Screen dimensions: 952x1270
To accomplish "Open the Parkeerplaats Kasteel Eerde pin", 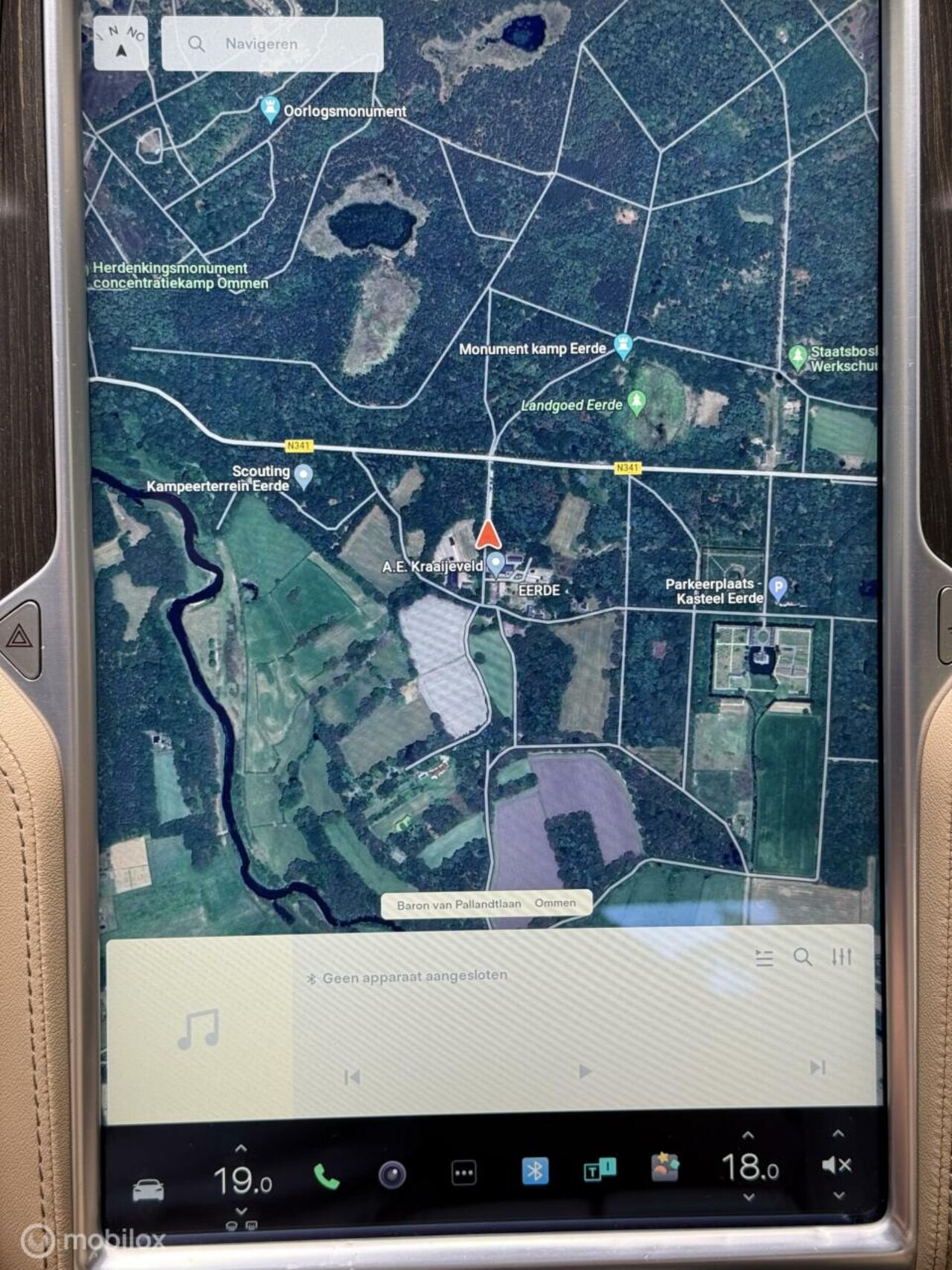I will pos(777,589).
